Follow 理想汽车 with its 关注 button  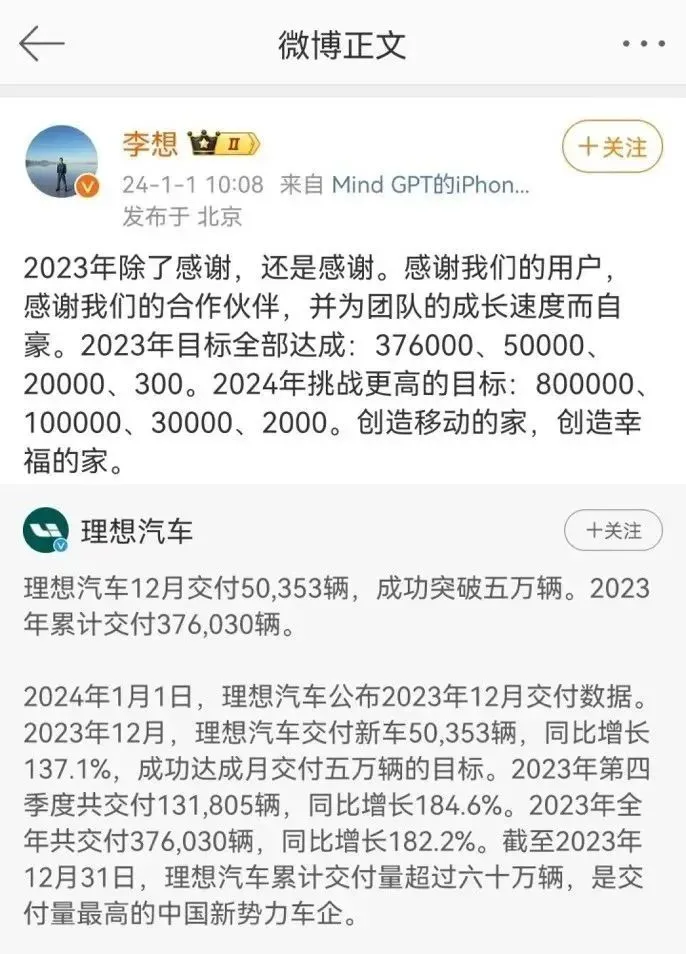coord(614,531)
